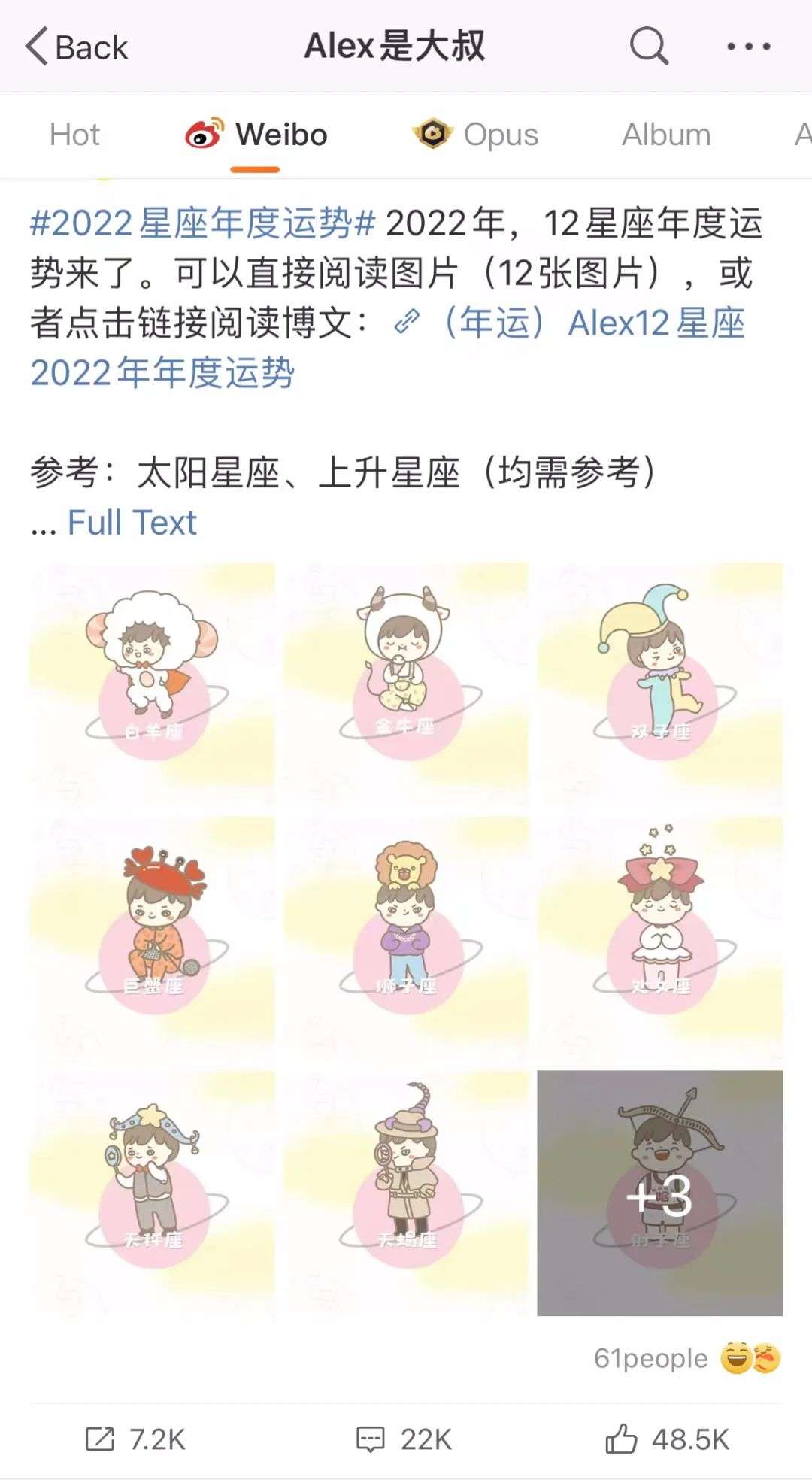Open the 处女座 Virgo image
812x1480 pixels.
coord(660,939)
